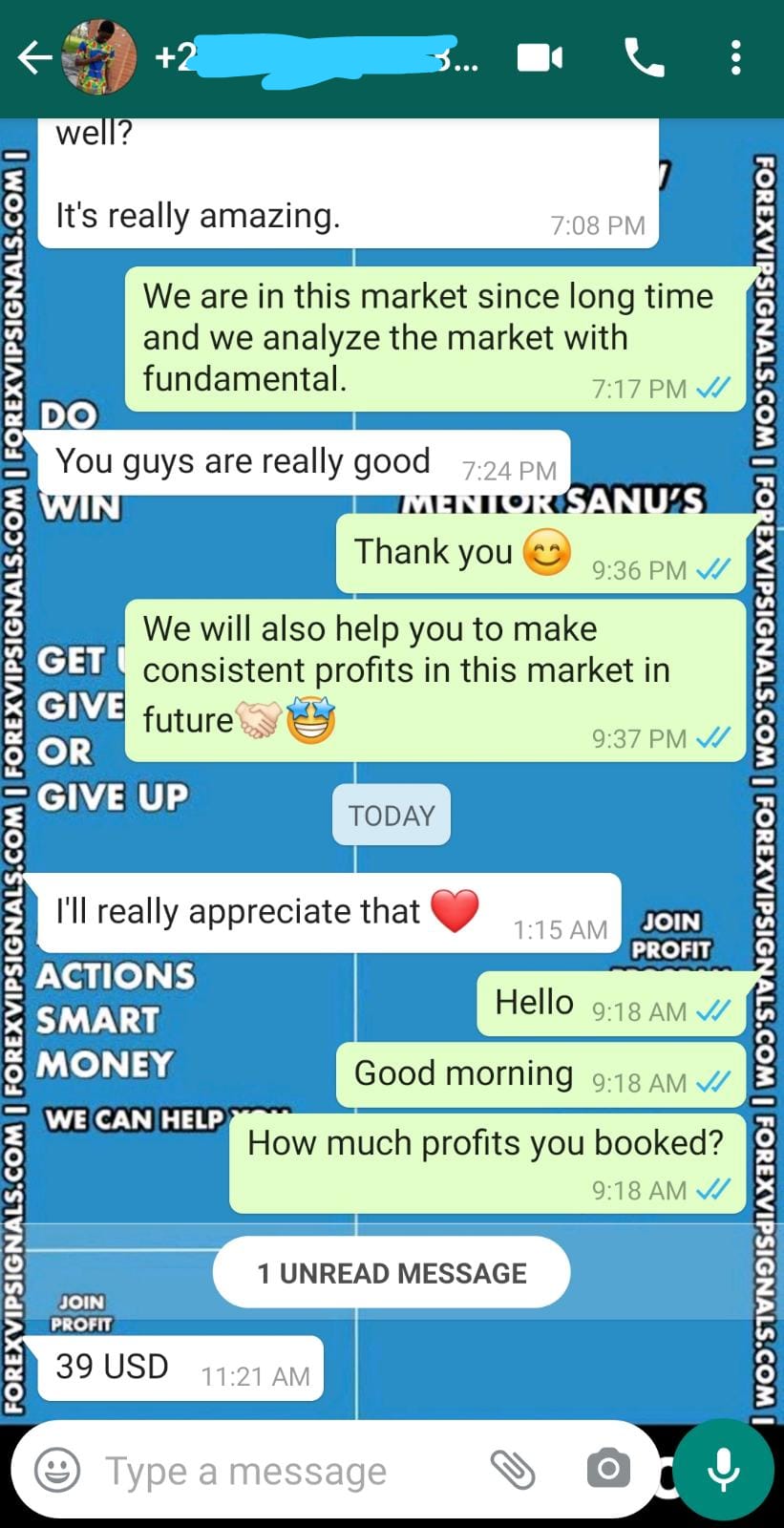The image size is (784, 1528).
Task: Open the three-dot overflow menu
Action: click(x=734, y=58)
